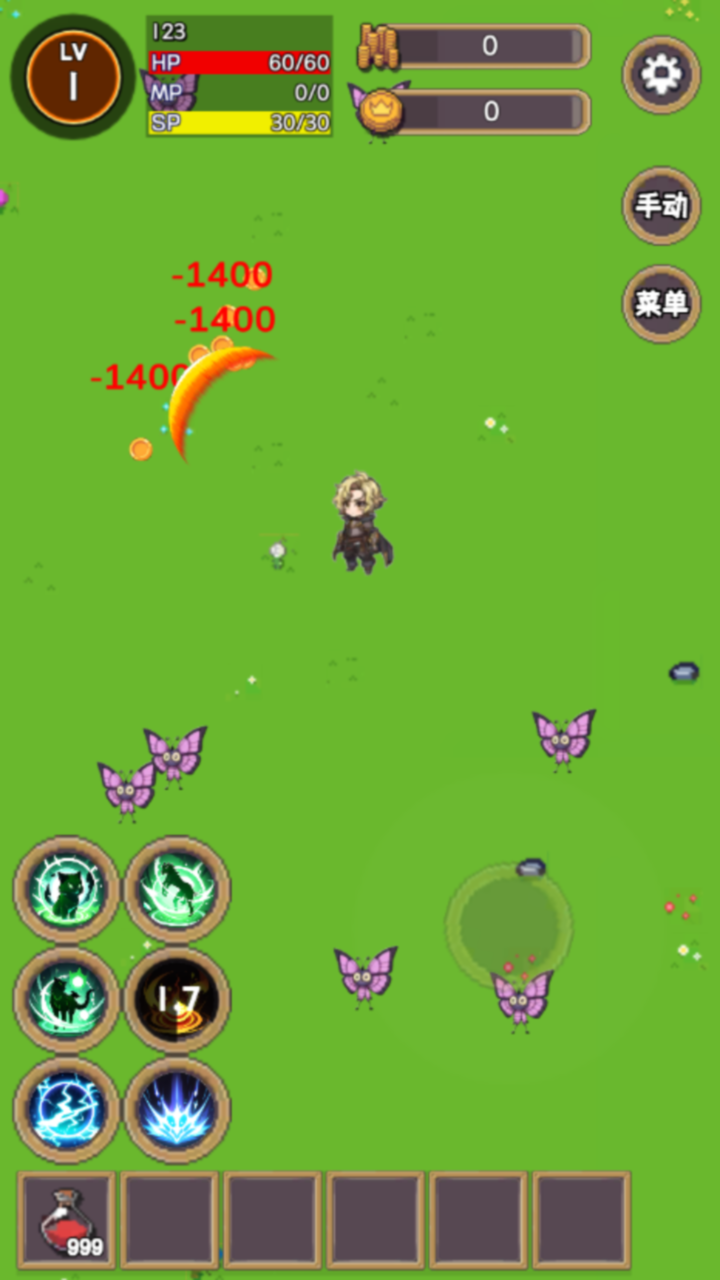Screen dimensions: 720x1280
Task: Open the settings gear
Action: tap(661, 75)
